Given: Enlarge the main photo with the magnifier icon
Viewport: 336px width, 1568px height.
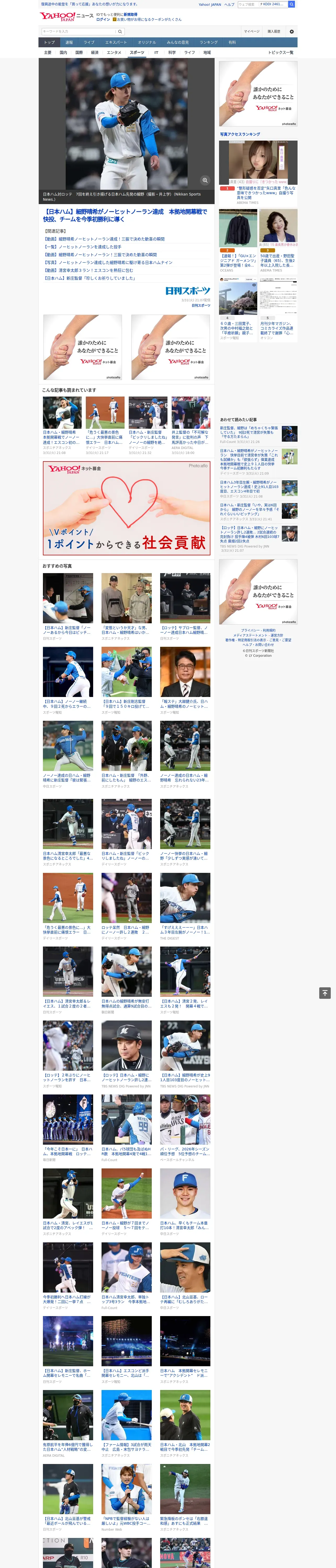Looking at the screenshot, I should (205, 180).
